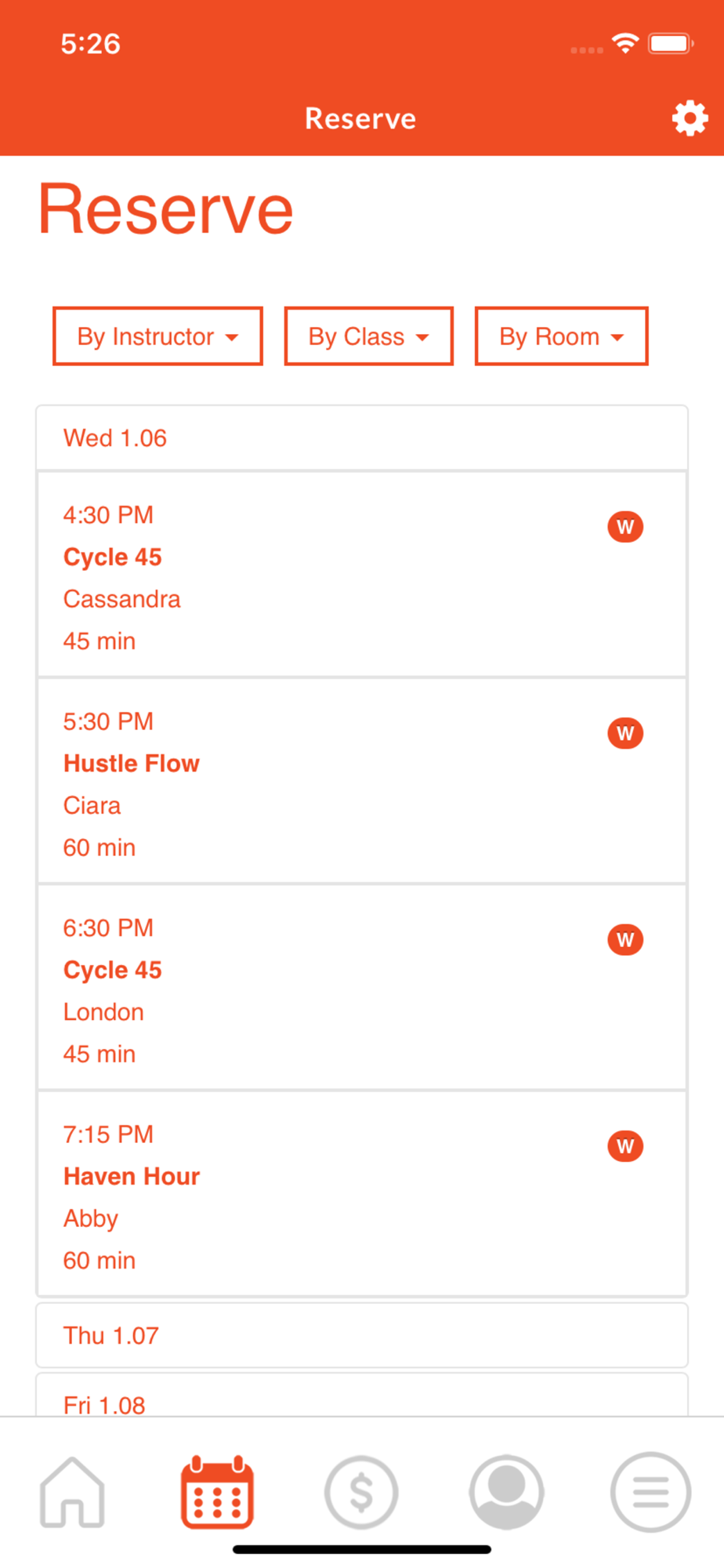The height and width of the screenshot is (1568, 724).
Task: Expand the Thu 1.07 schedule
Action: [362, 1335]
